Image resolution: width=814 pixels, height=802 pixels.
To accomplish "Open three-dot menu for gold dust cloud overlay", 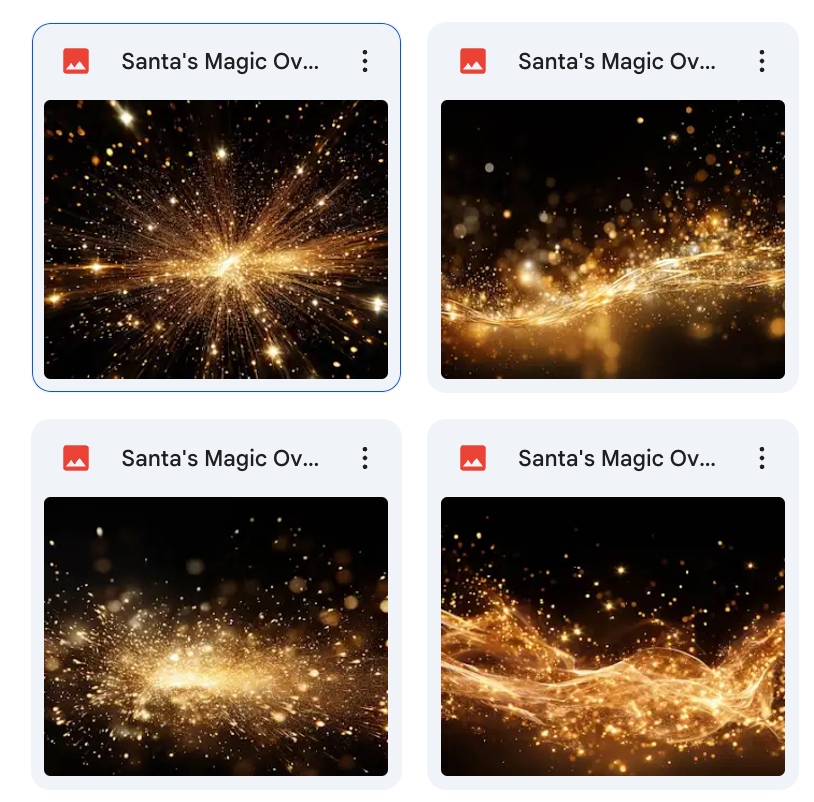I will tap(365, 458).
